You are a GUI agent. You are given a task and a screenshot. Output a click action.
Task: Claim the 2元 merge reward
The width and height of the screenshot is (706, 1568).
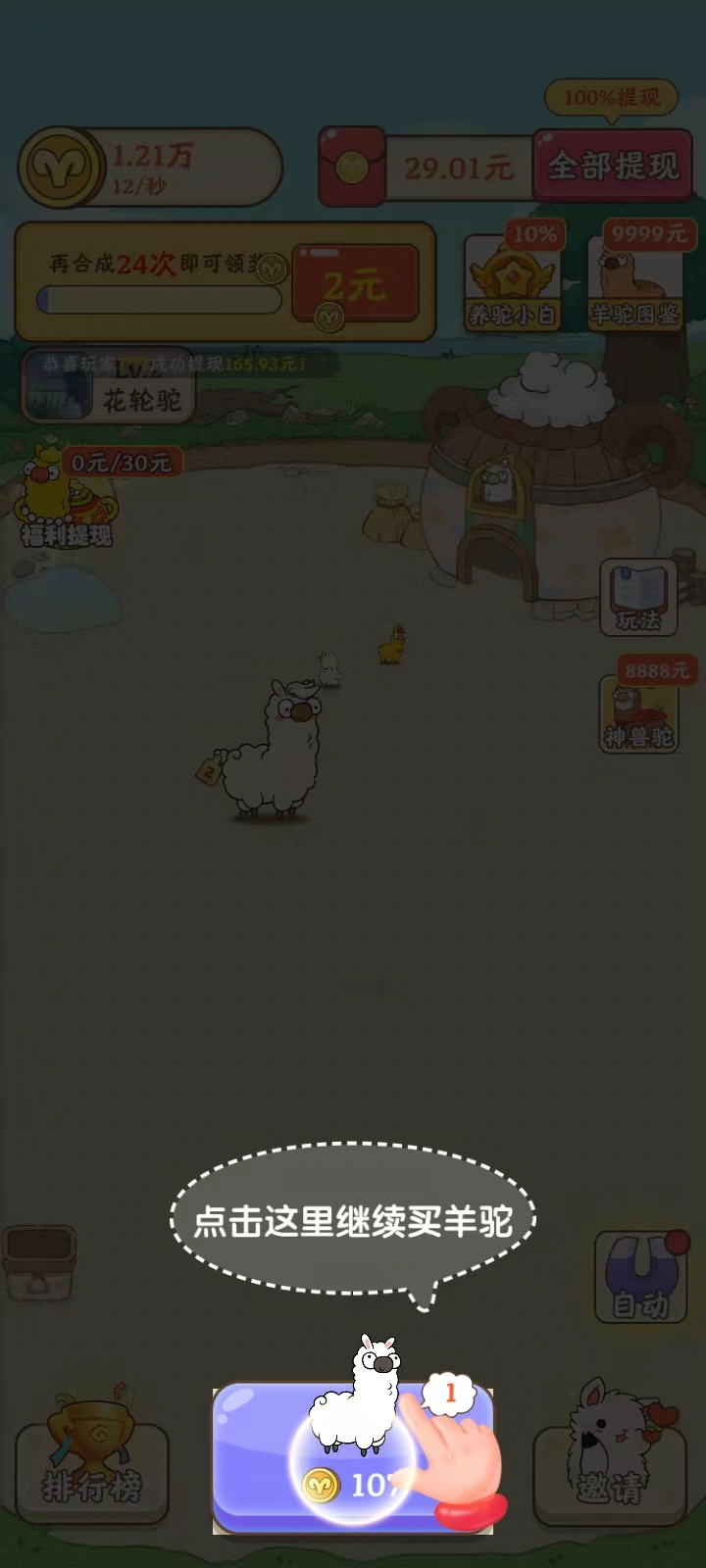(x=355, y=284)
